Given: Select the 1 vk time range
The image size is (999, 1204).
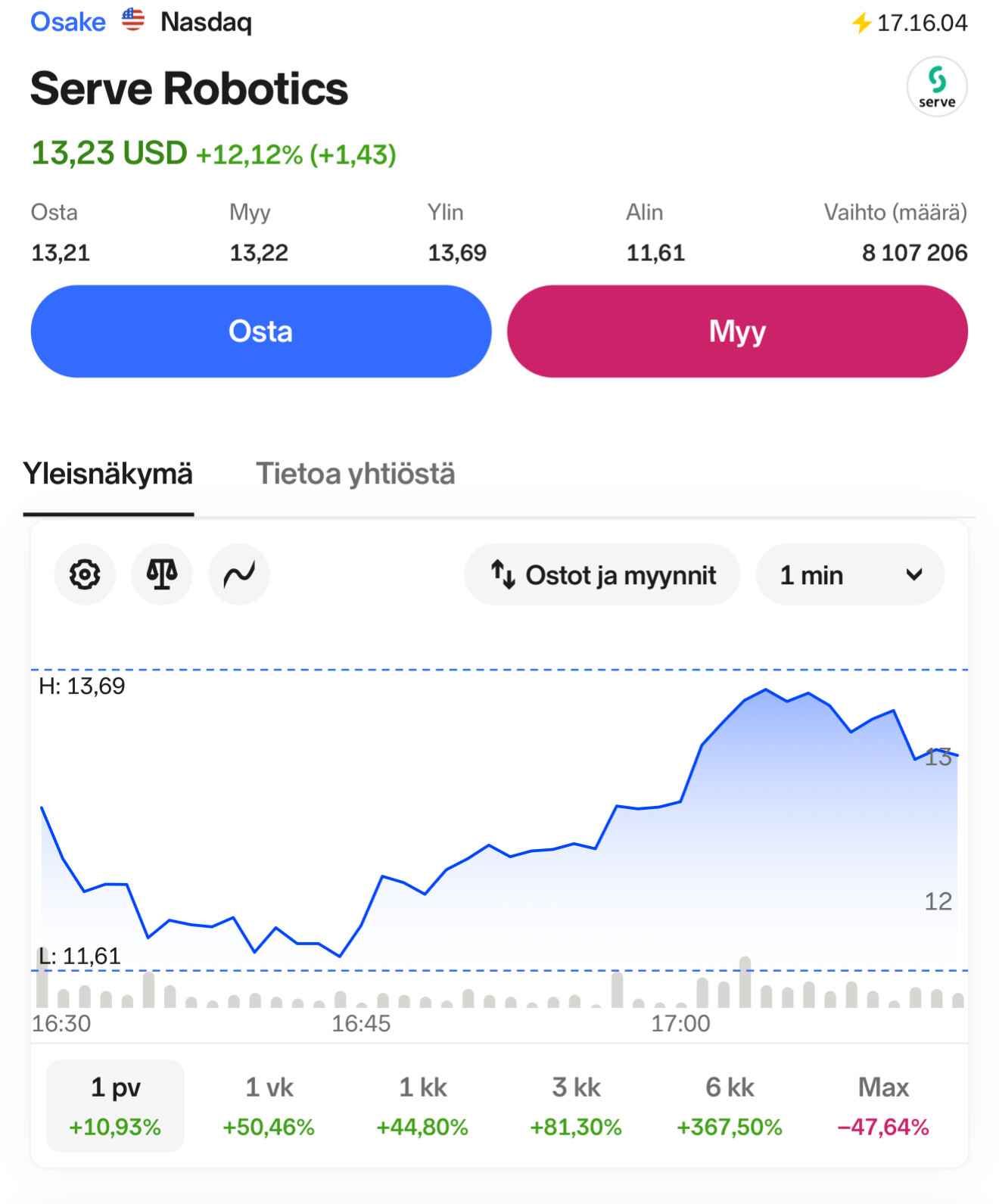Looking at the screenshot, I should click(269, 1106).
